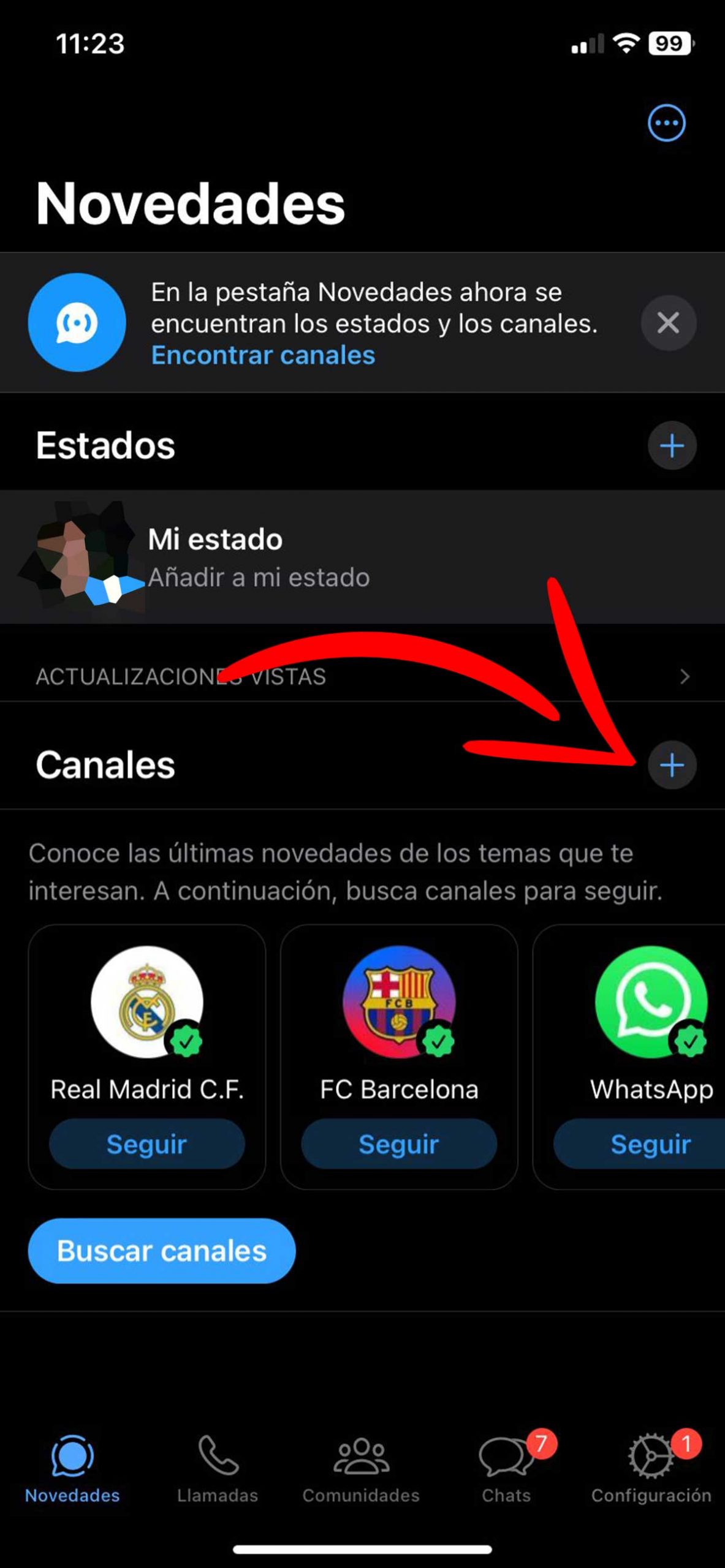Dismiss the Novedades info banner
The width and height of the screenshot is (725, 1568).
(x=668, y=323)
